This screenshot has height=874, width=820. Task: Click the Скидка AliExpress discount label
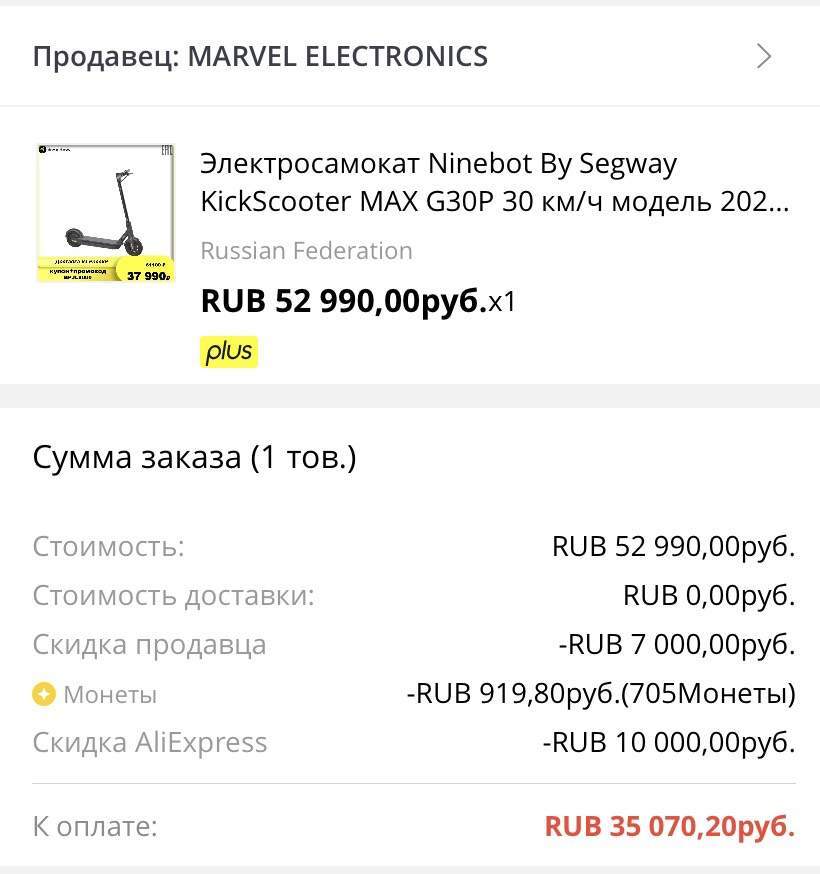(x=151, y=742)
